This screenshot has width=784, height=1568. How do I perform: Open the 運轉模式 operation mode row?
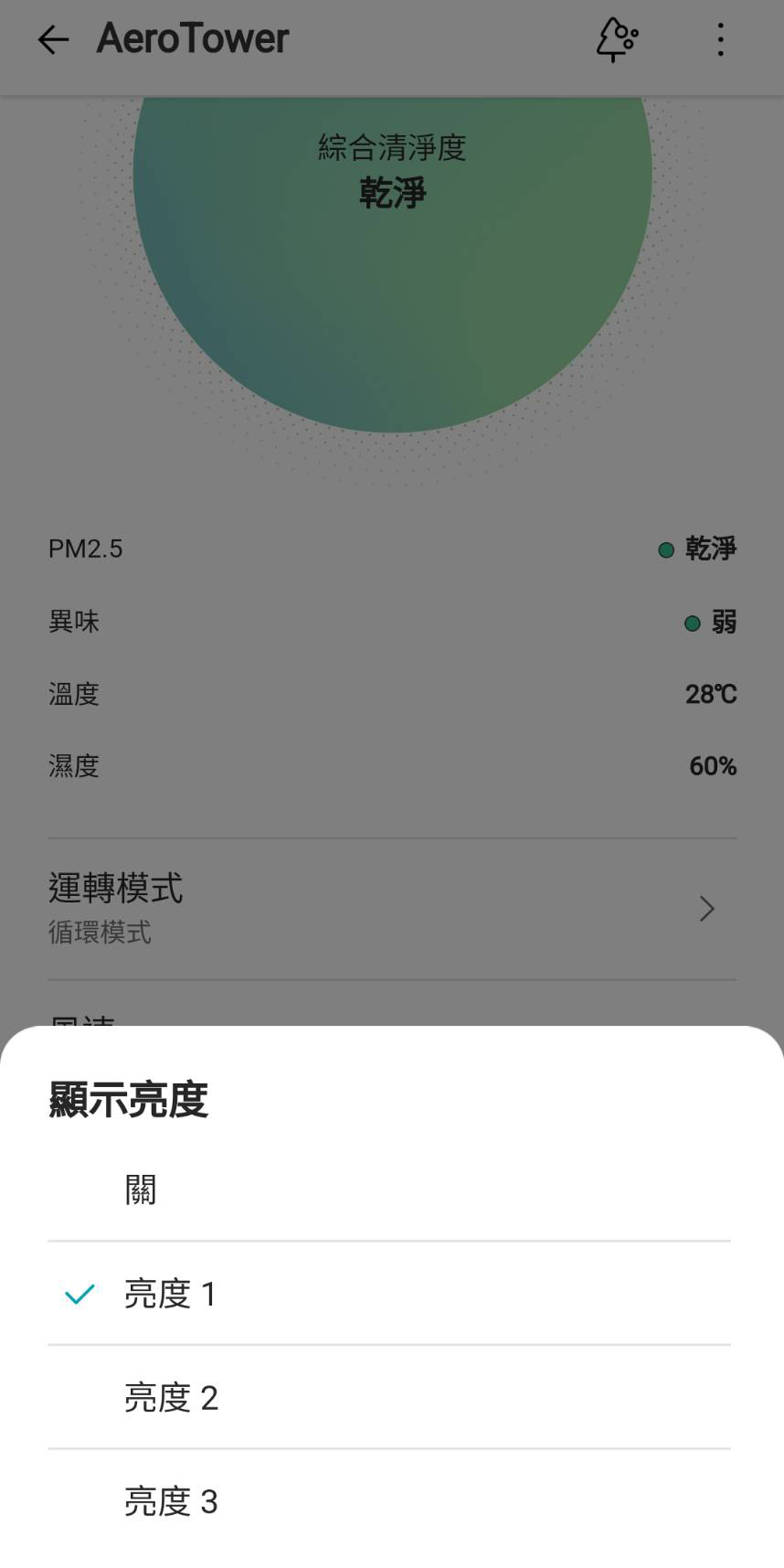[x=392, y=909]
